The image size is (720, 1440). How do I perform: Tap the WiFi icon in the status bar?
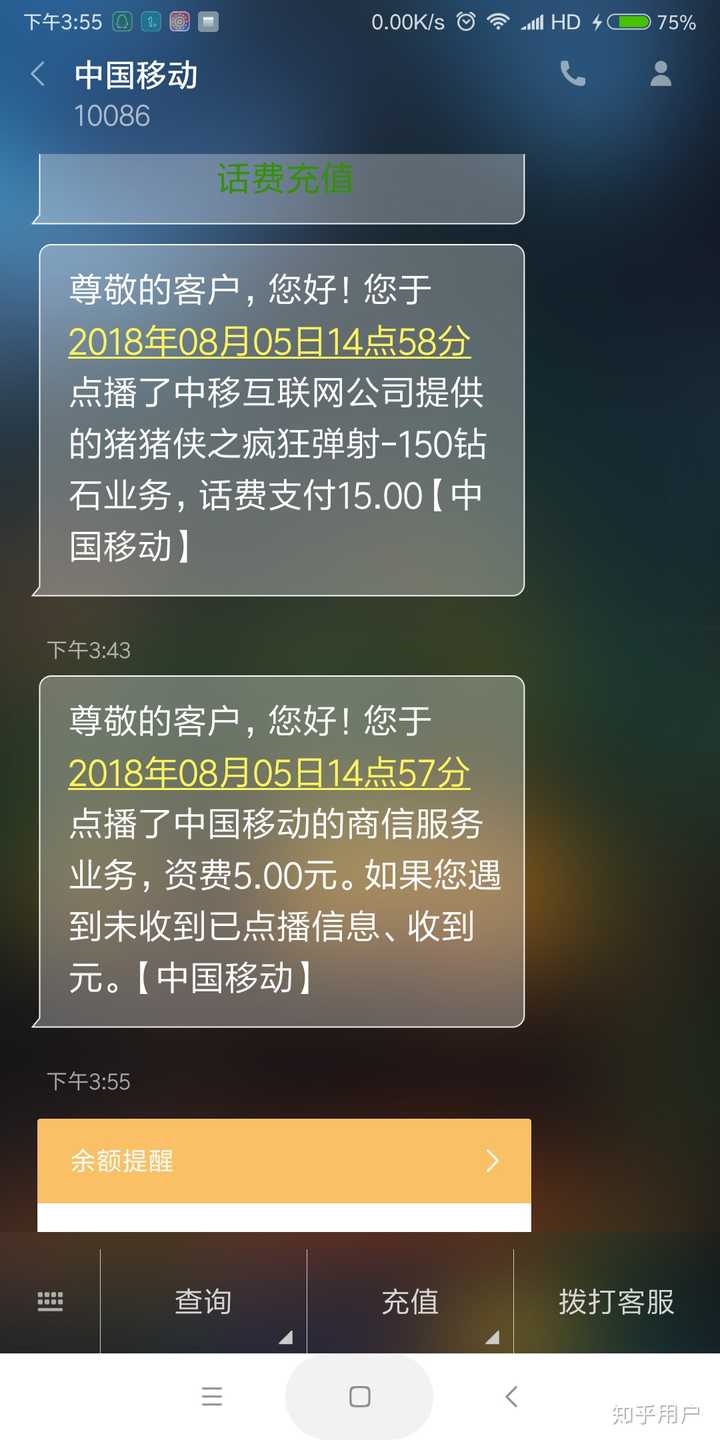tap(500, 20)
